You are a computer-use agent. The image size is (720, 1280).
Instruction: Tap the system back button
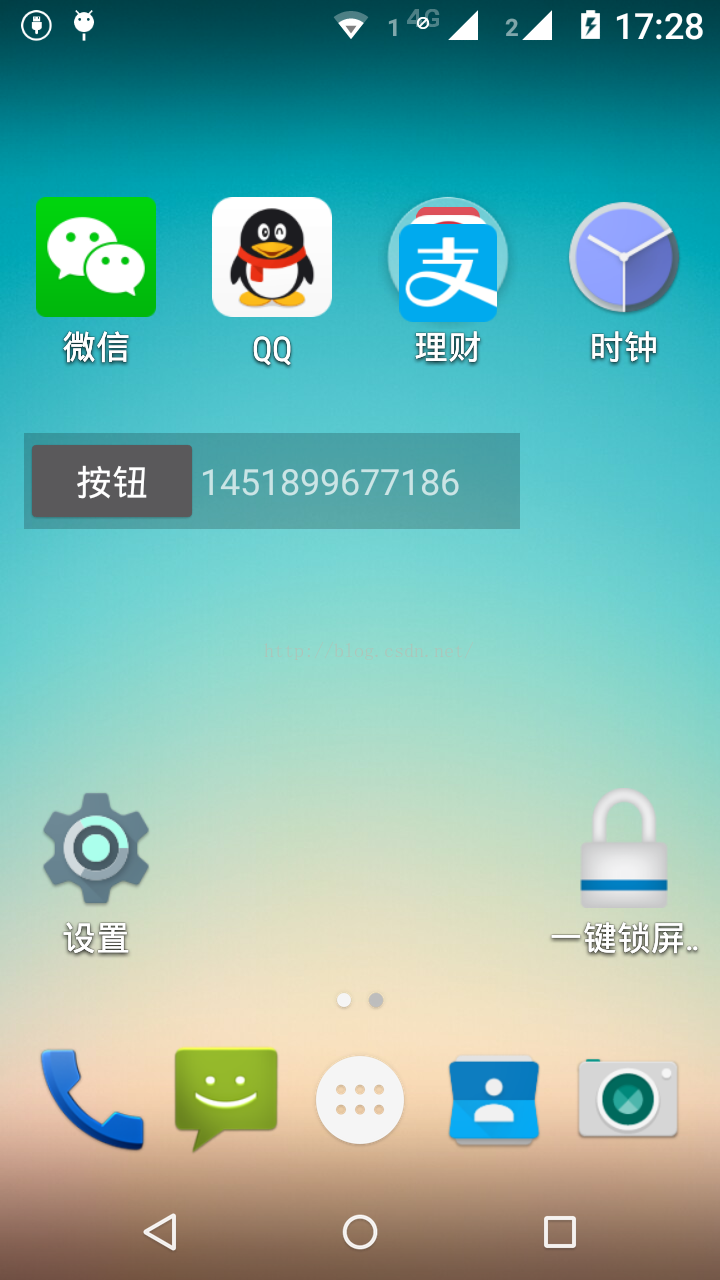click(x=160, y=1232)
